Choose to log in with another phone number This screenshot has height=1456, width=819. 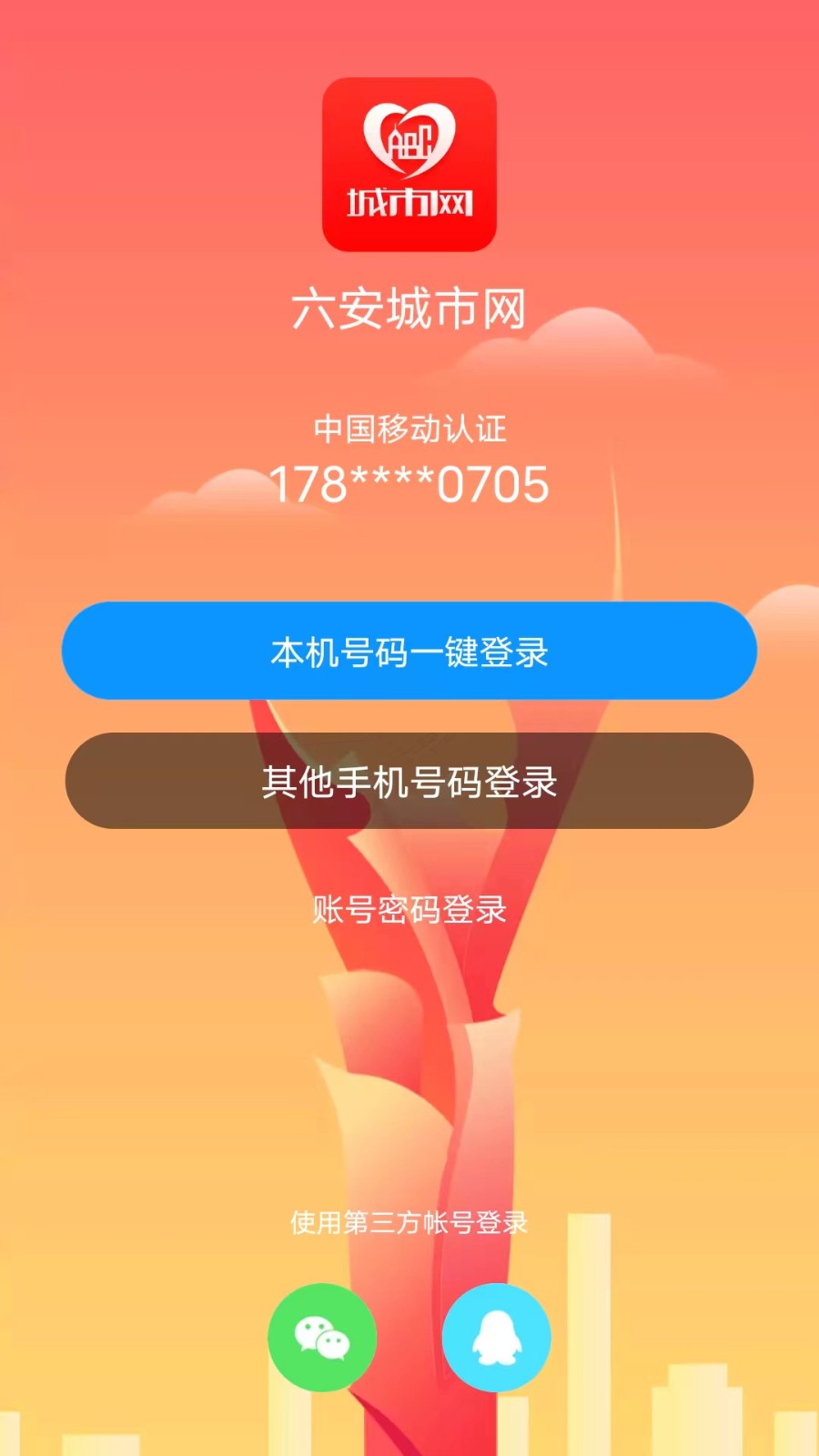[x=409, y=783]
